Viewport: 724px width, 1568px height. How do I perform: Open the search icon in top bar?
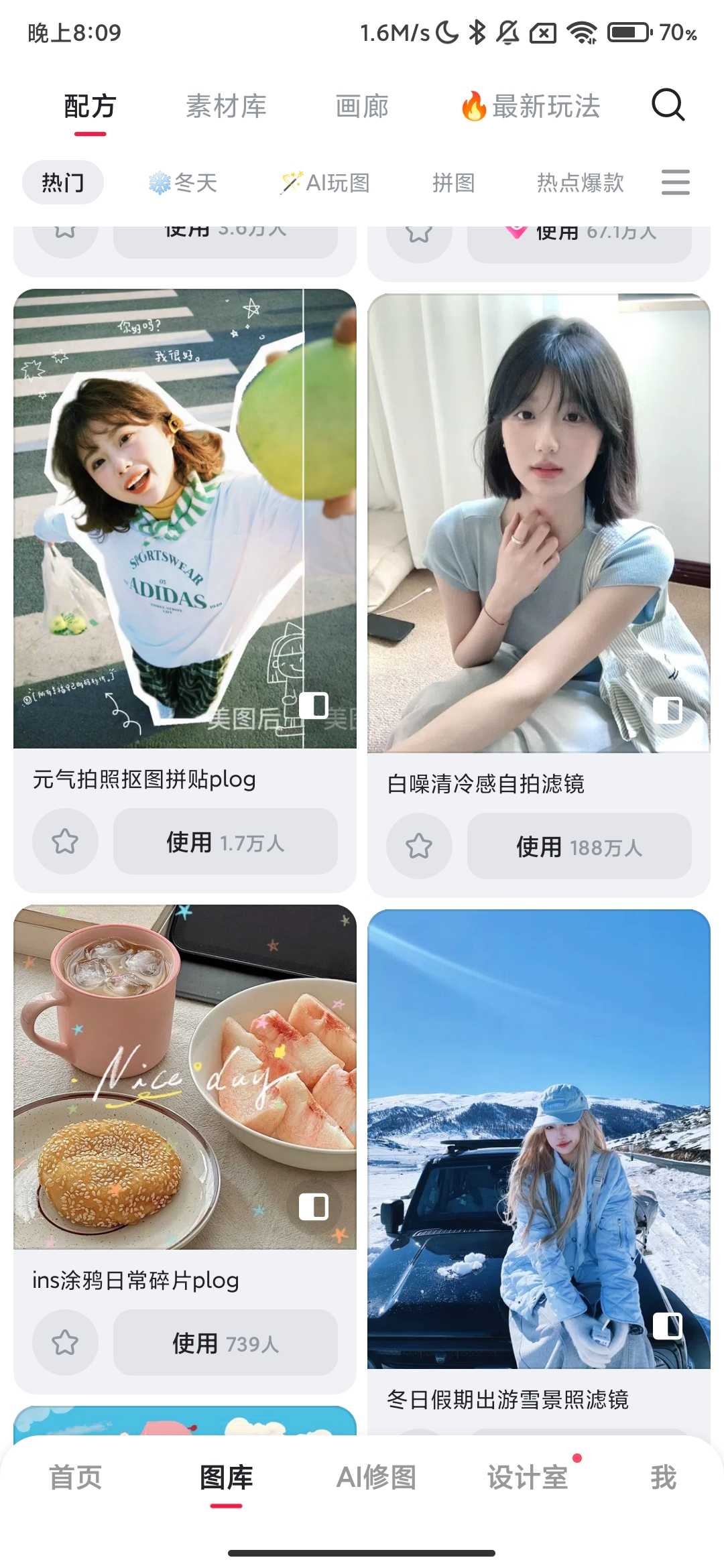pos(668,105)
